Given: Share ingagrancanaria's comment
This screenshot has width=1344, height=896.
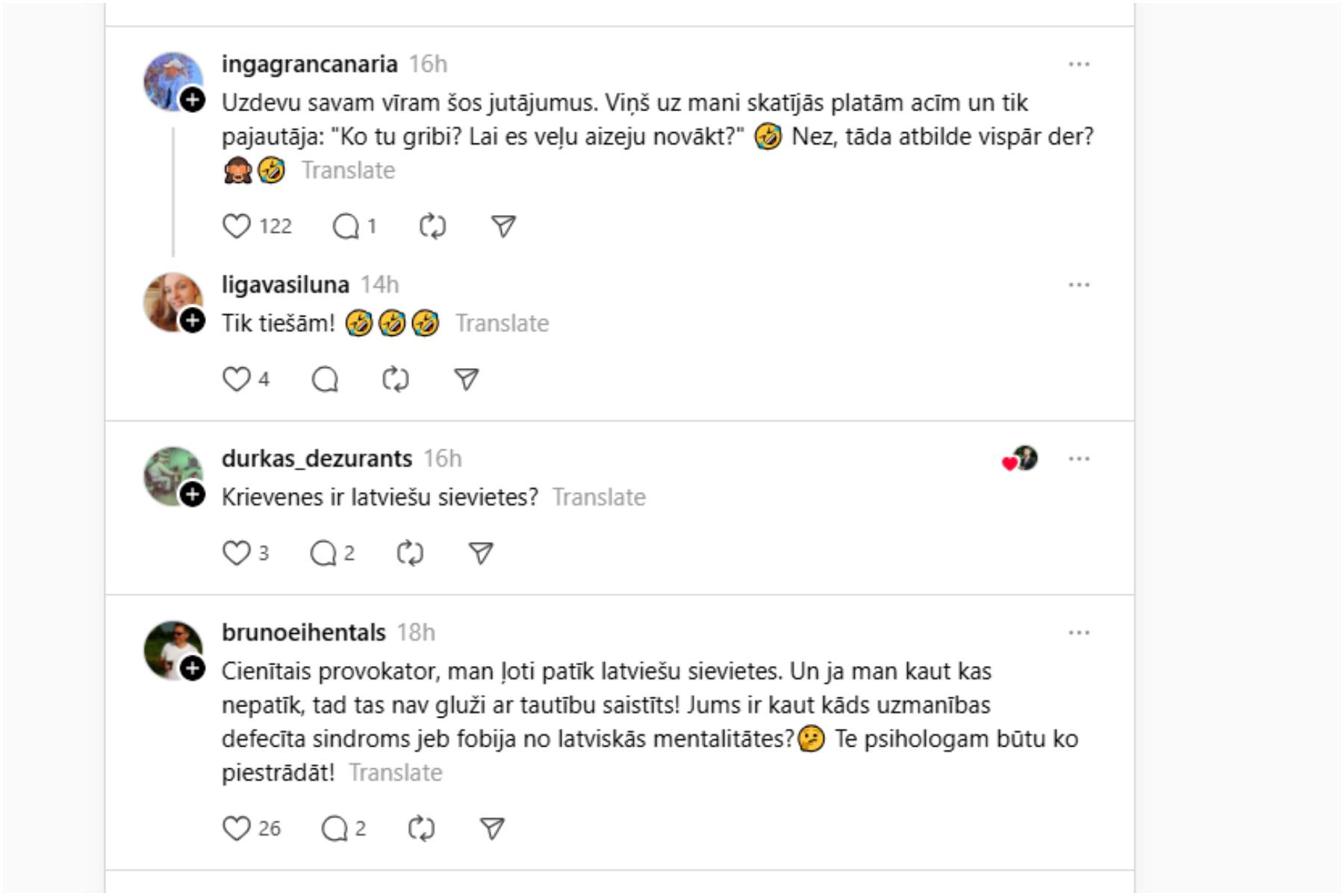Looking at the screenshot, I should point(503,226).
